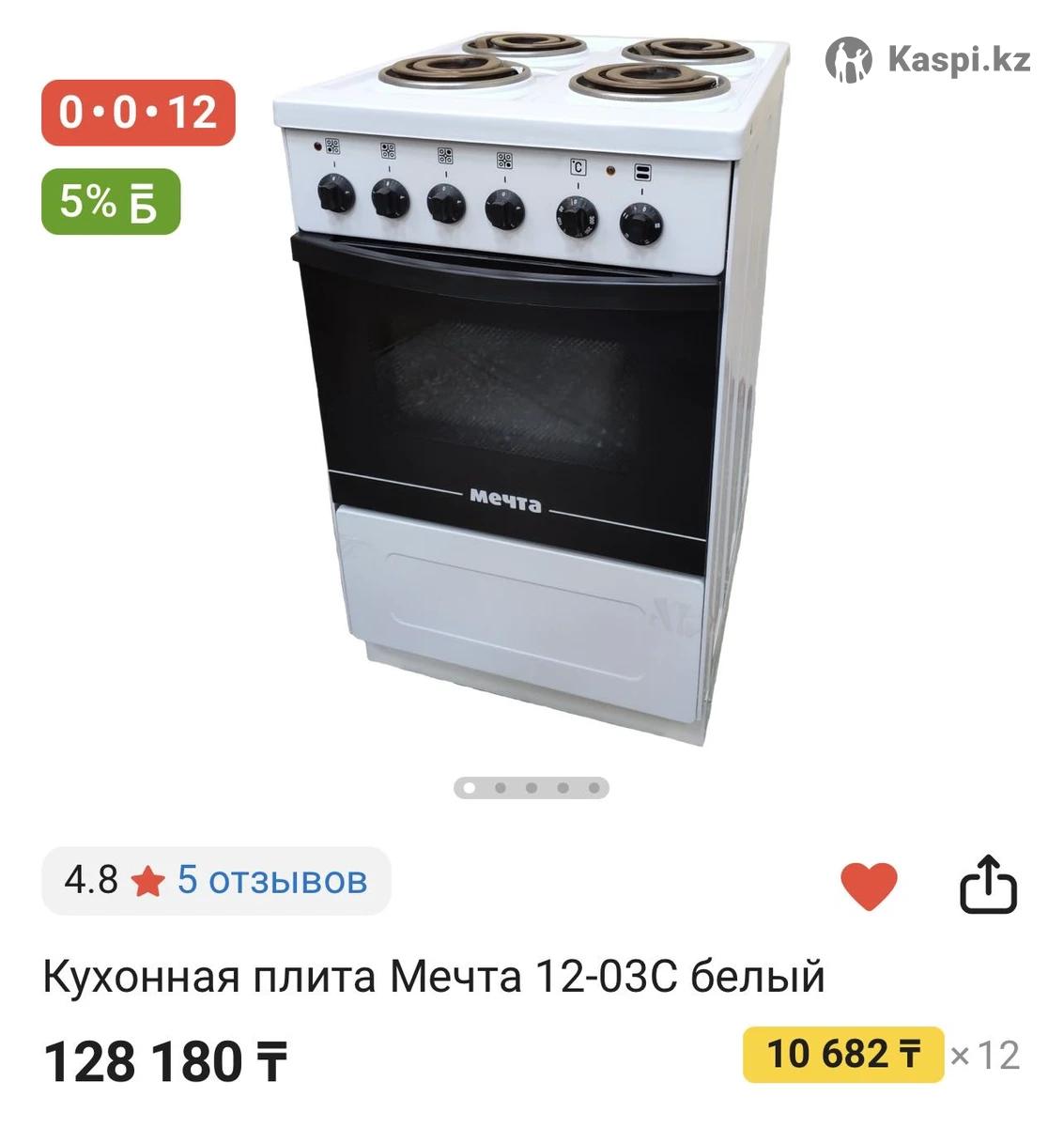This screenshot has width=1064, height=1127.
Task: Share this kitchen stove listing
Action: click(988, 884)
